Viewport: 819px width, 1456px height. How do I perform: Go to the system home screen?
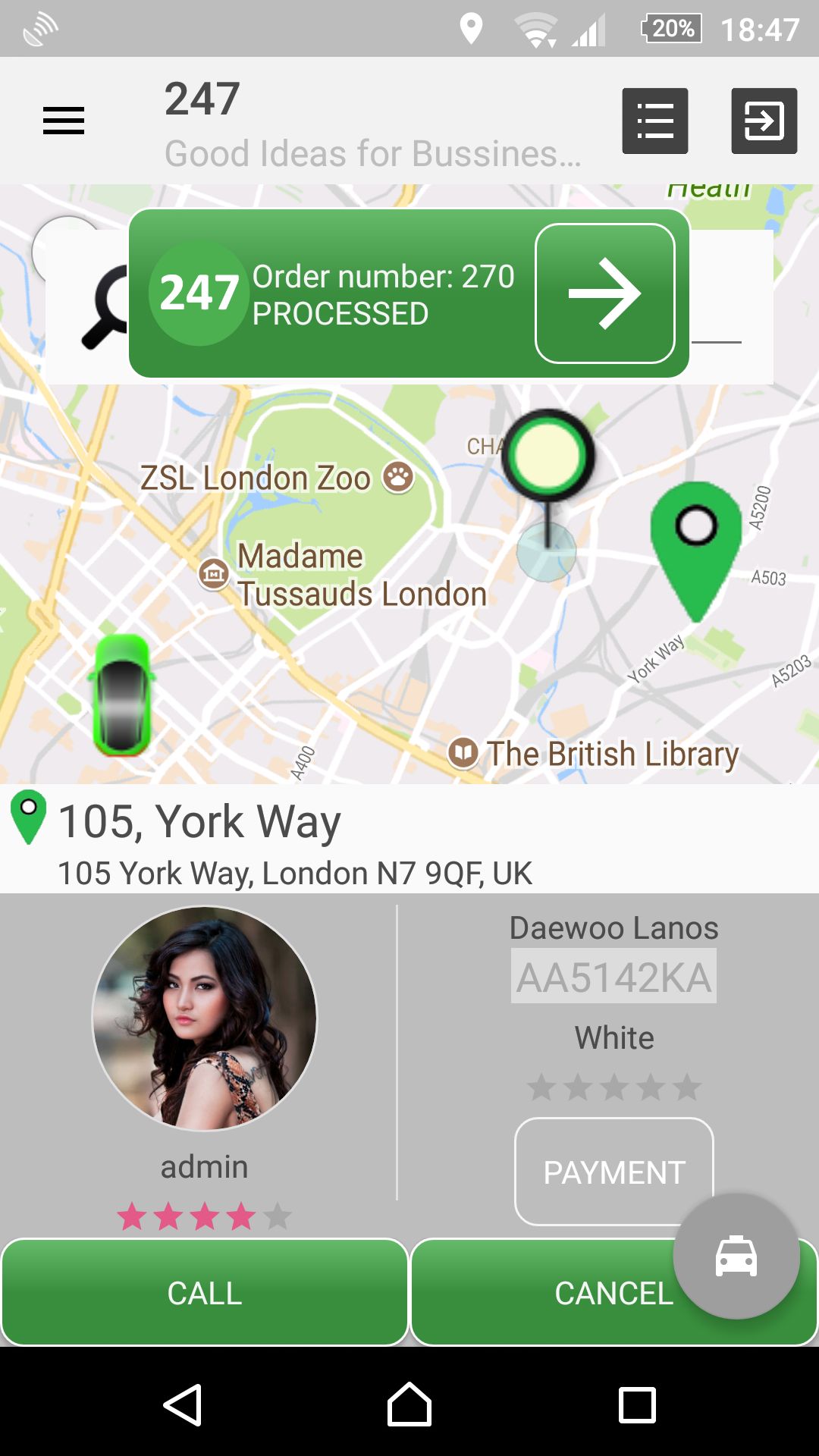pyautogui.click(x=409, y=1404)
